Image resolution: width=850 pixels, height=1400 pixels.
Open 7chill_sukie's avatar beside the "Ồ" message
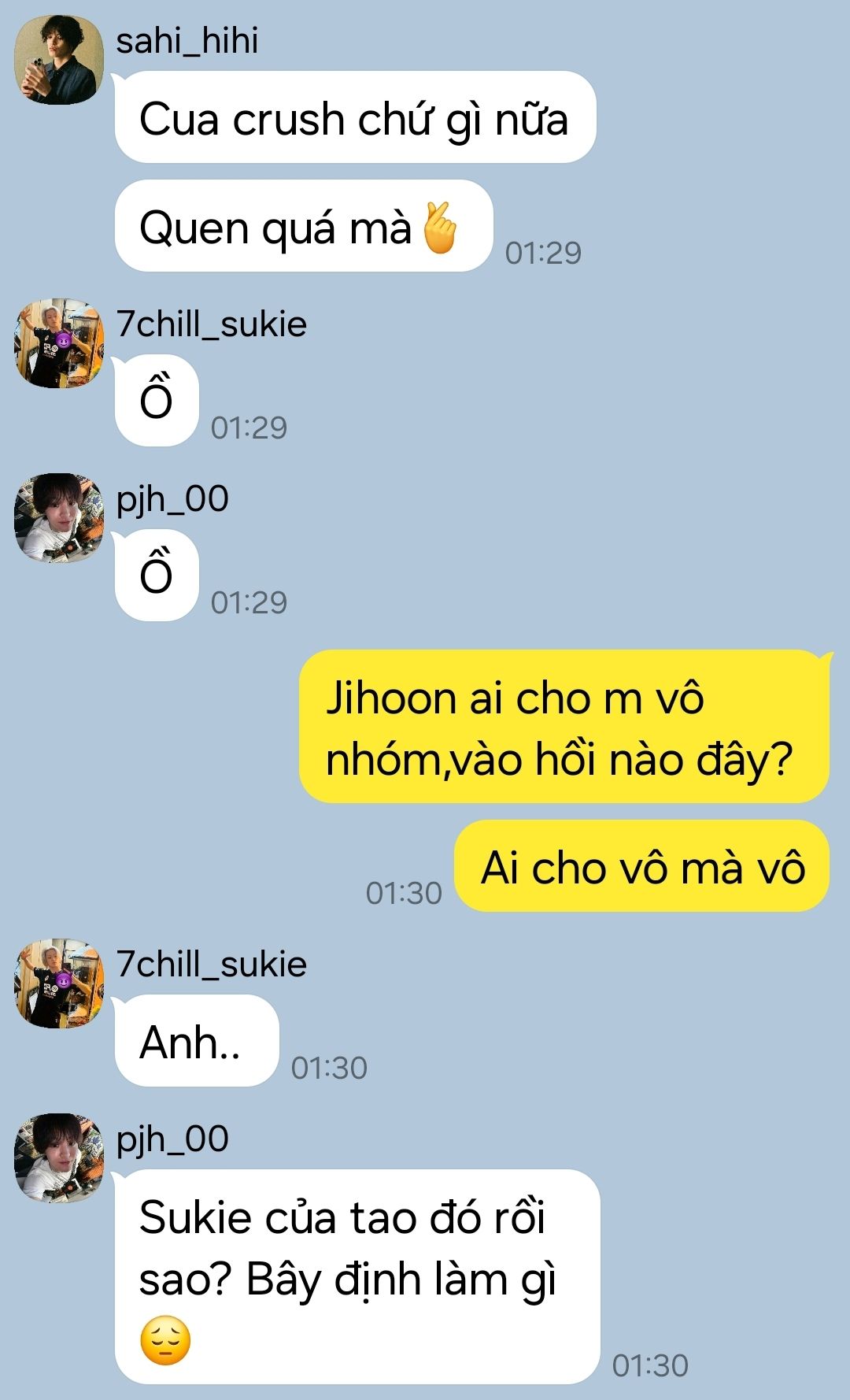point(59,343)
